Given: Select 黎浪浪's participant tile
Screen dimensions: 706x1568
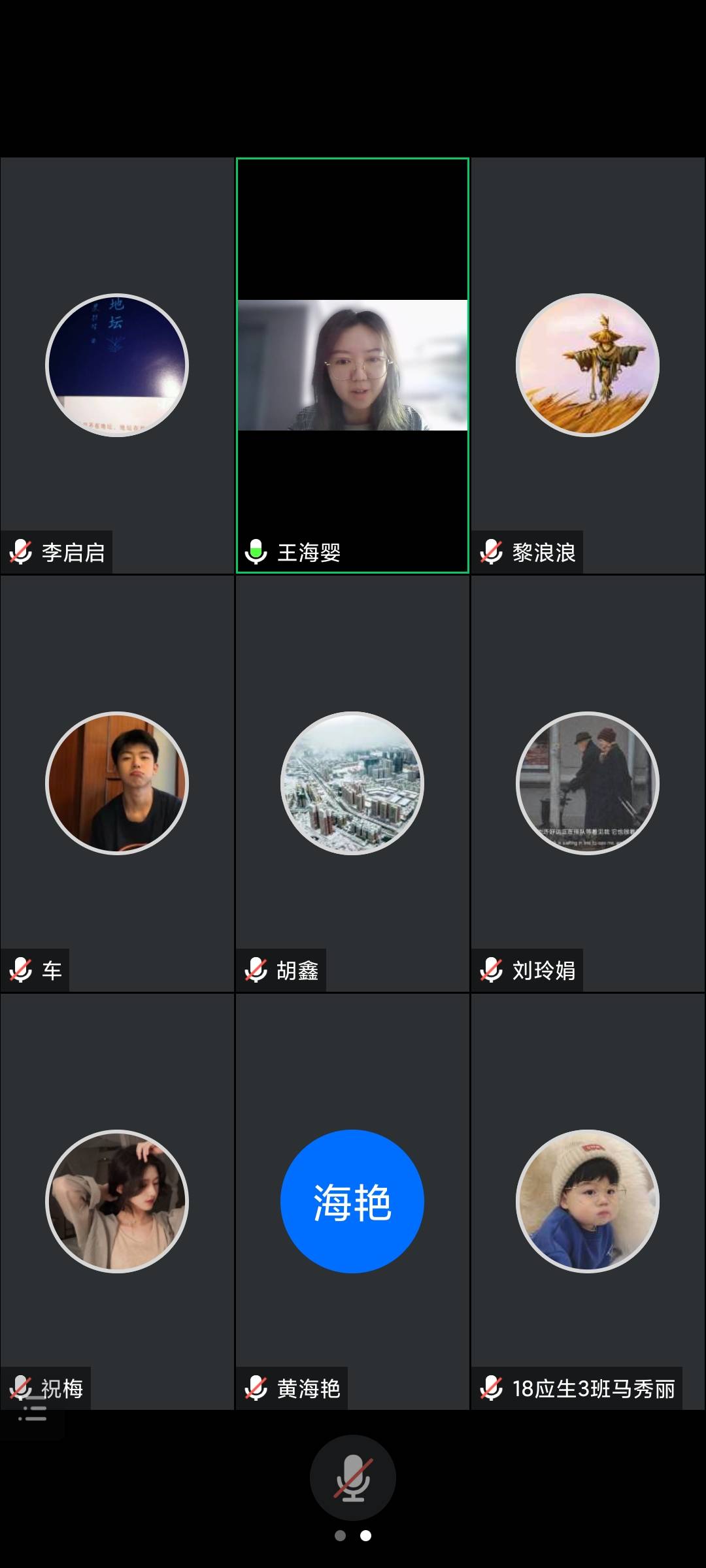Looking at the screenshot, I should click(588, 365).
